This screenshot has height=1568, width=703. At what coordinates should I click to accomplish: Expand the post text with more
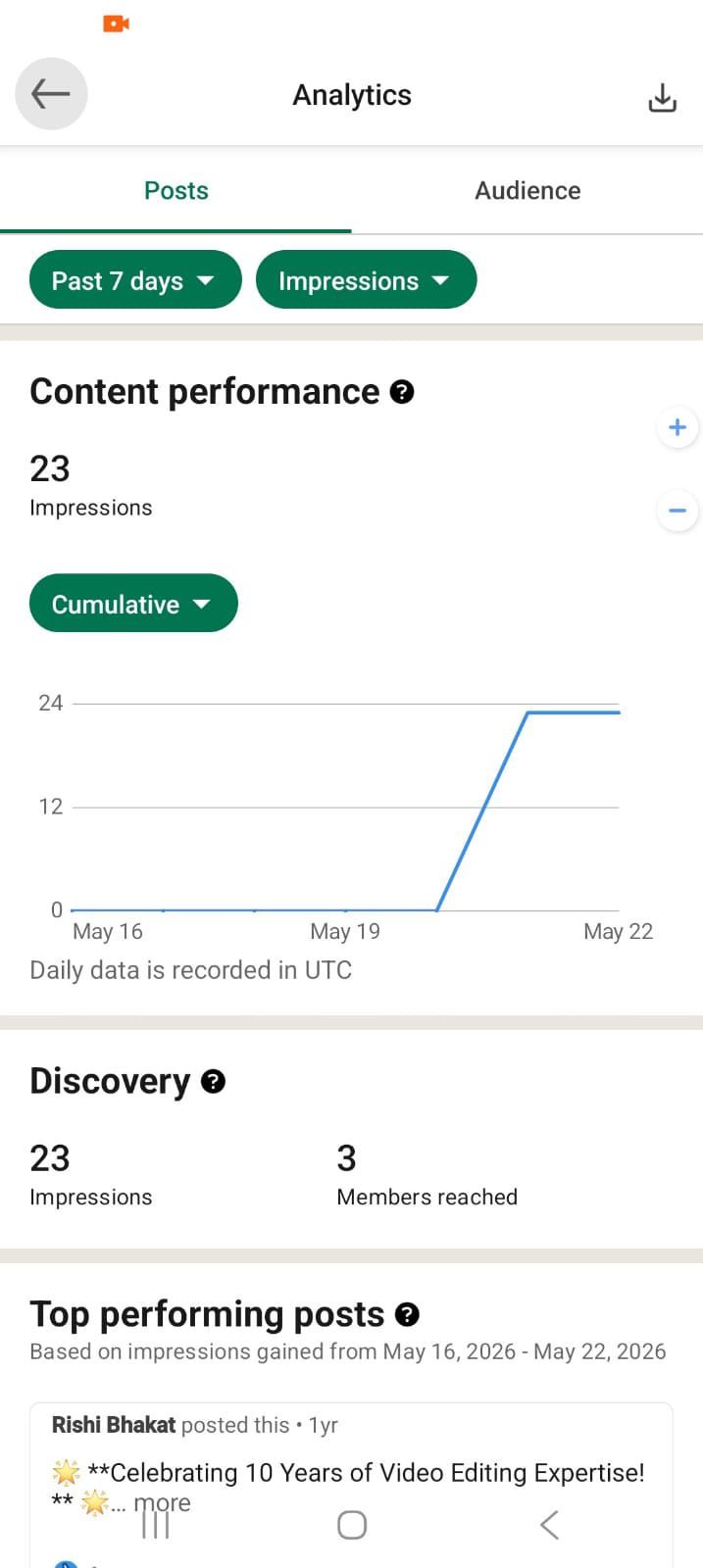[x=162, y=1503]
